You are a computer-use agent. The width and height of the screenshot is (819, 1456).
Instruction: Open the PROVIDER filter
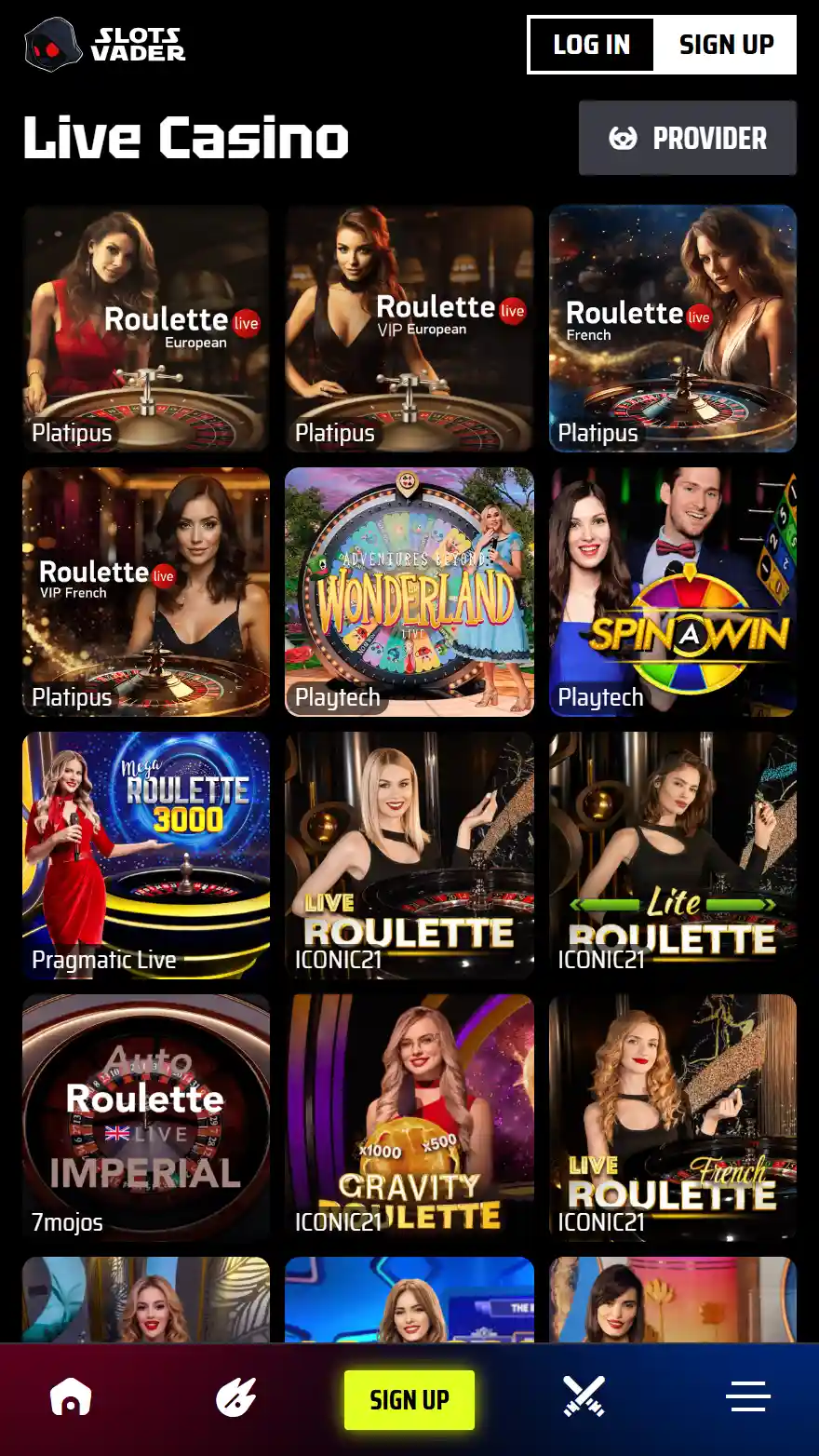pos(688,139)
